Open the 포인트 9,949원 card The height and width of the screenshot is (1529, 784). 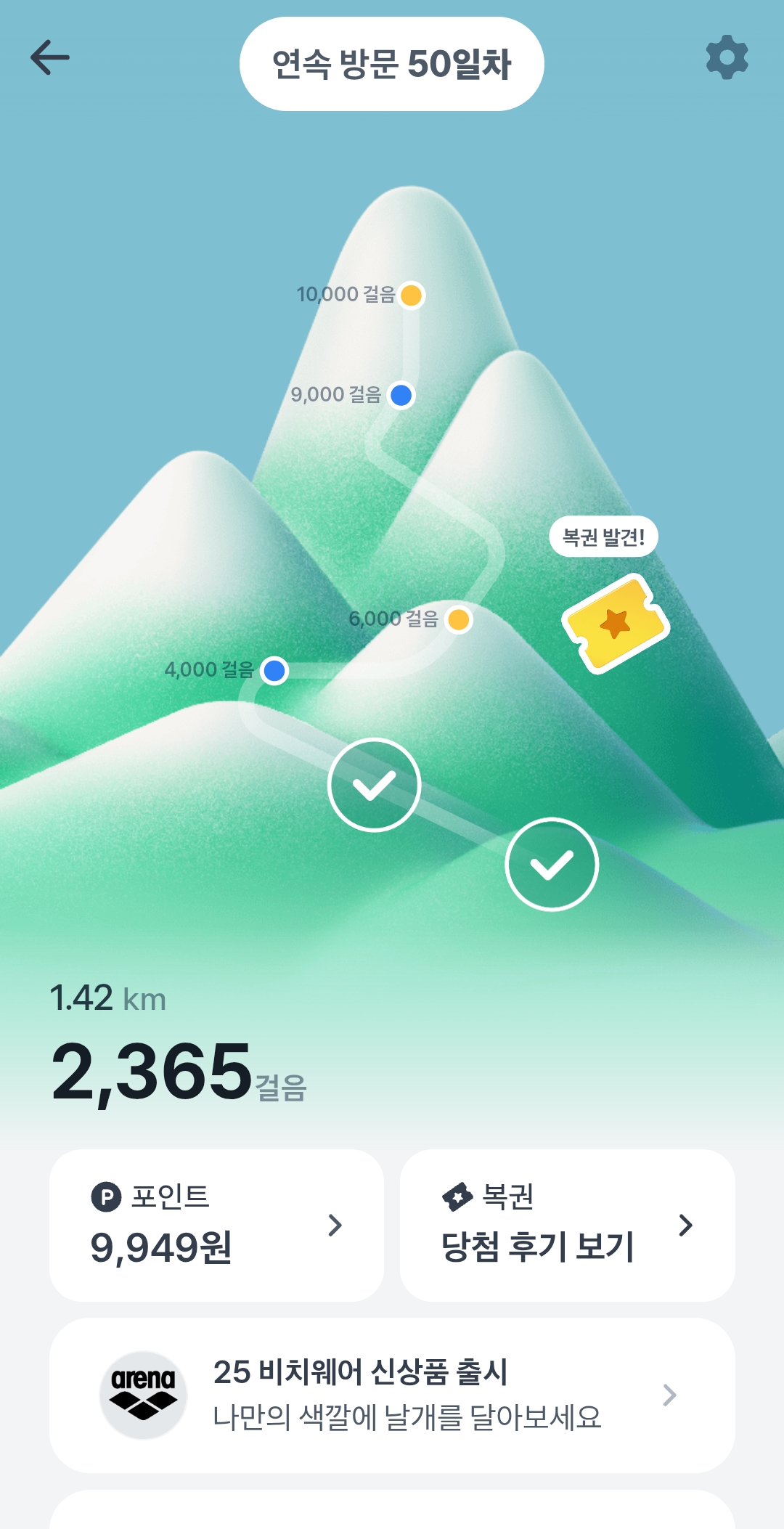(x=216, y=1225)
